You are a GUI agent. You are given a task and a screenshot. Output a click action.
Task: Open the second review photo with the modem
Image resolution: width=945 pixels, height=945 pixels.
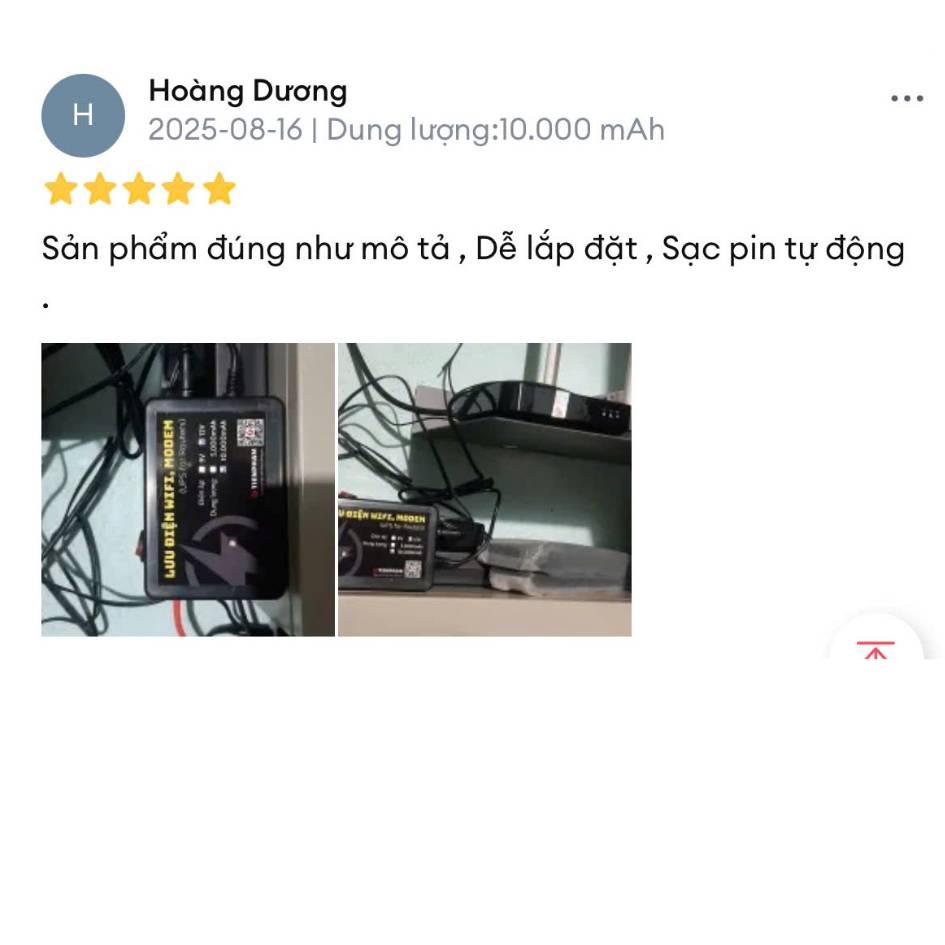point(484,489)
